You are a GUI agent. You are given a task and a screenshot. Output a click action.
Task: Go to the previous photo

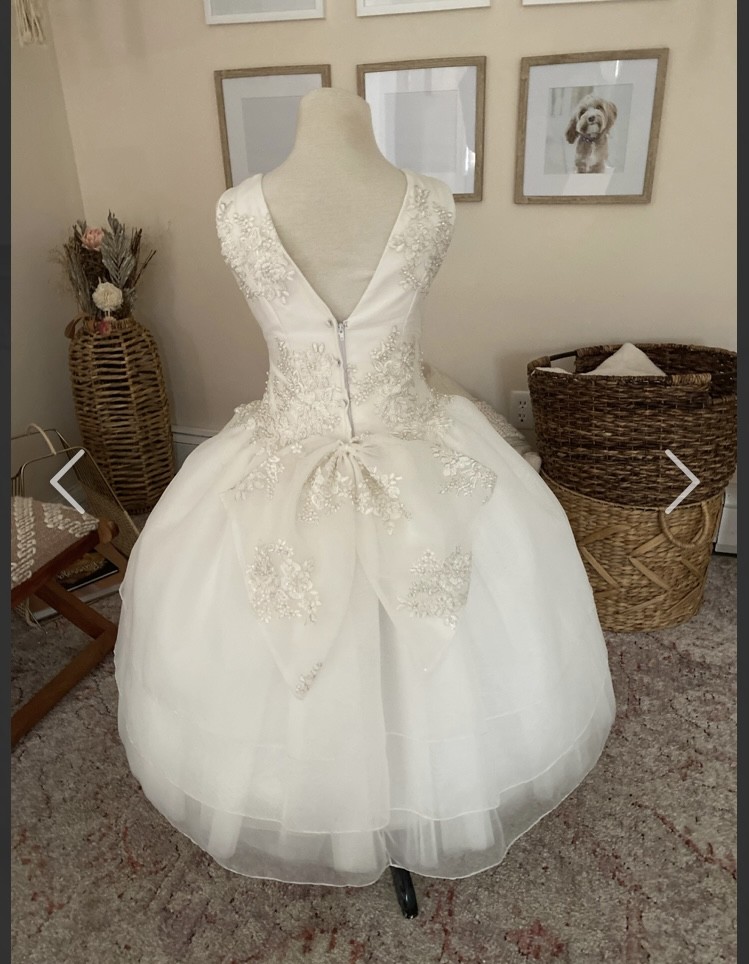click(68, 481)
